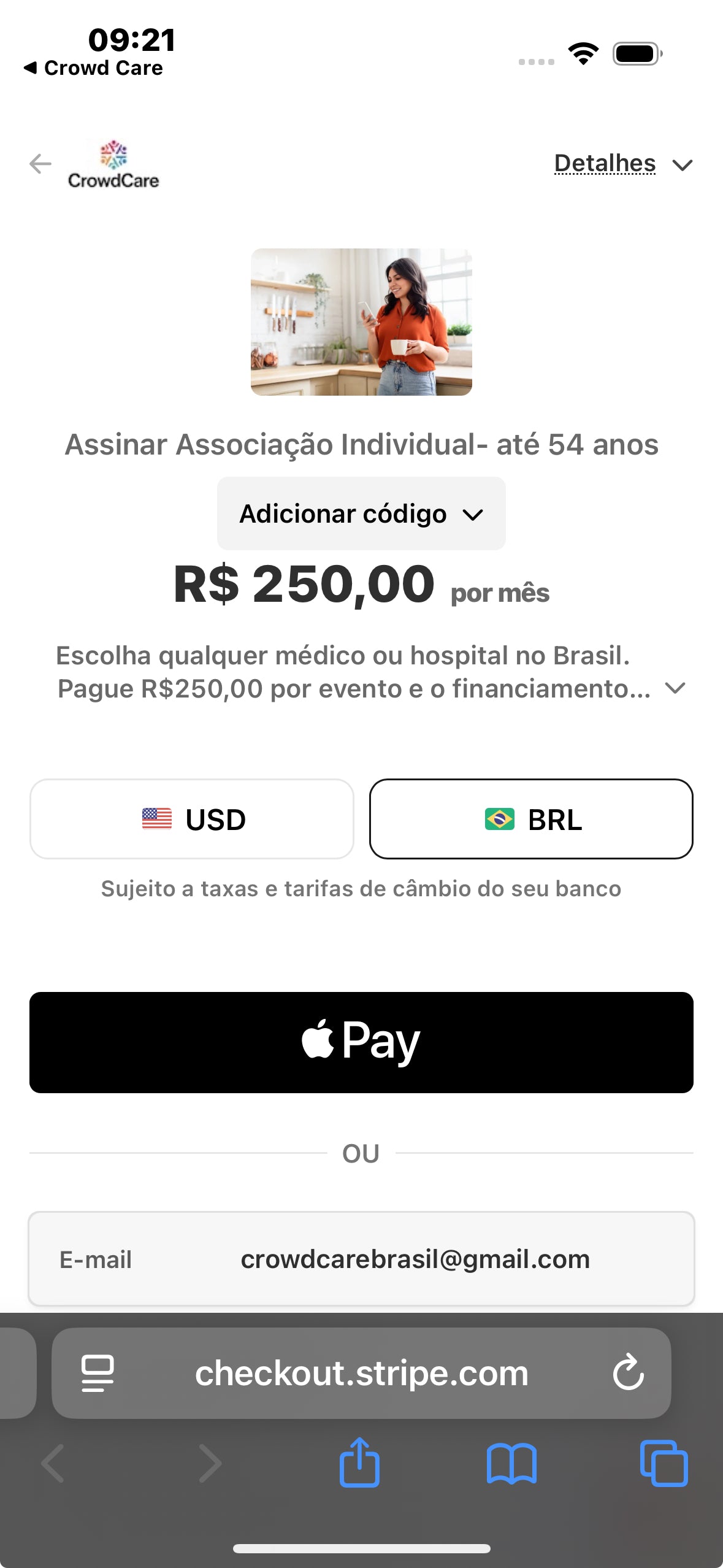Reload the checkout page
723x1568 pixels.
click(628, 1373)
